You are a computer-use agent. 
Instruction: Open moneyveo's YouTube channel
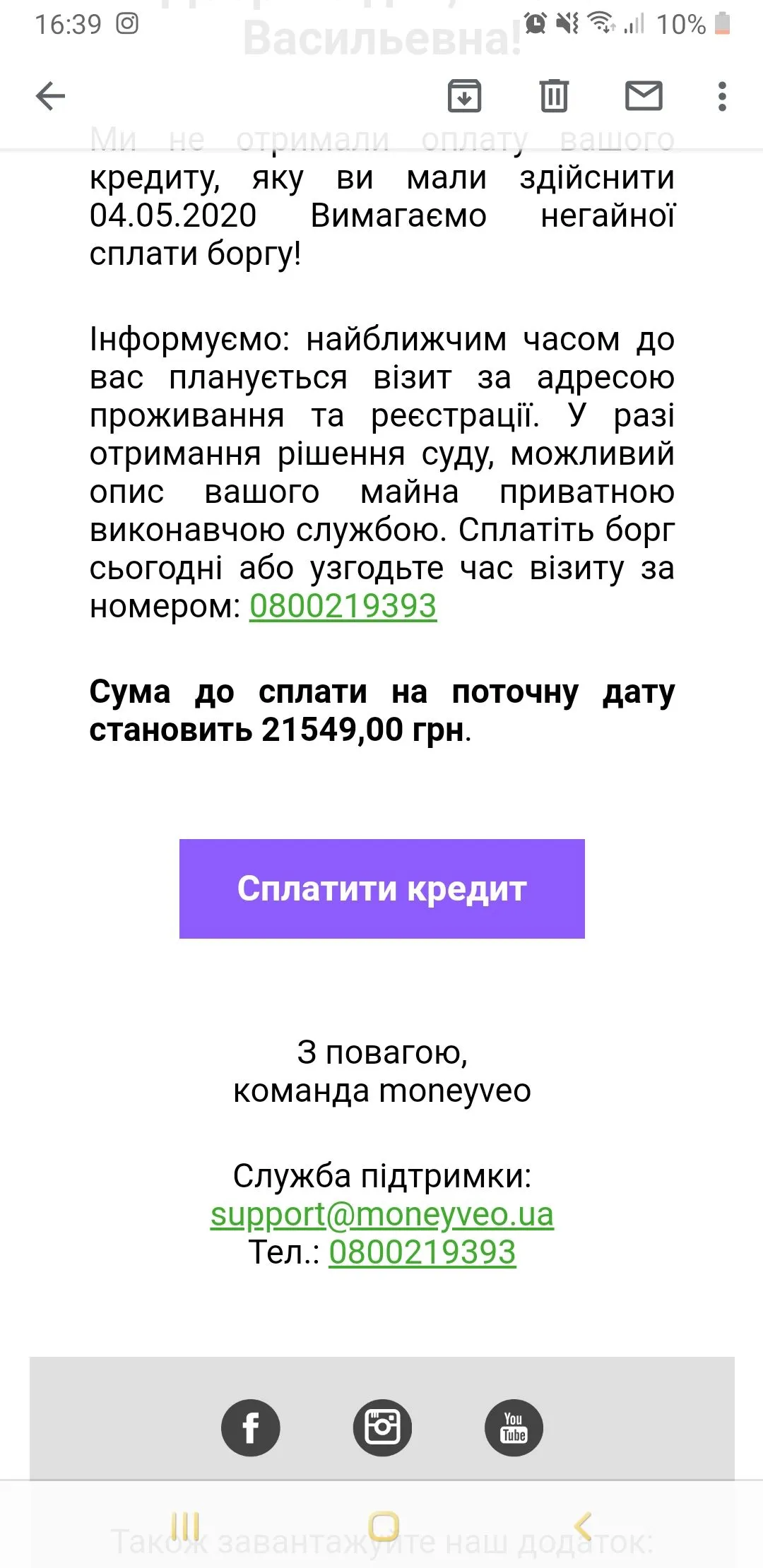[x=514, y=1427]
